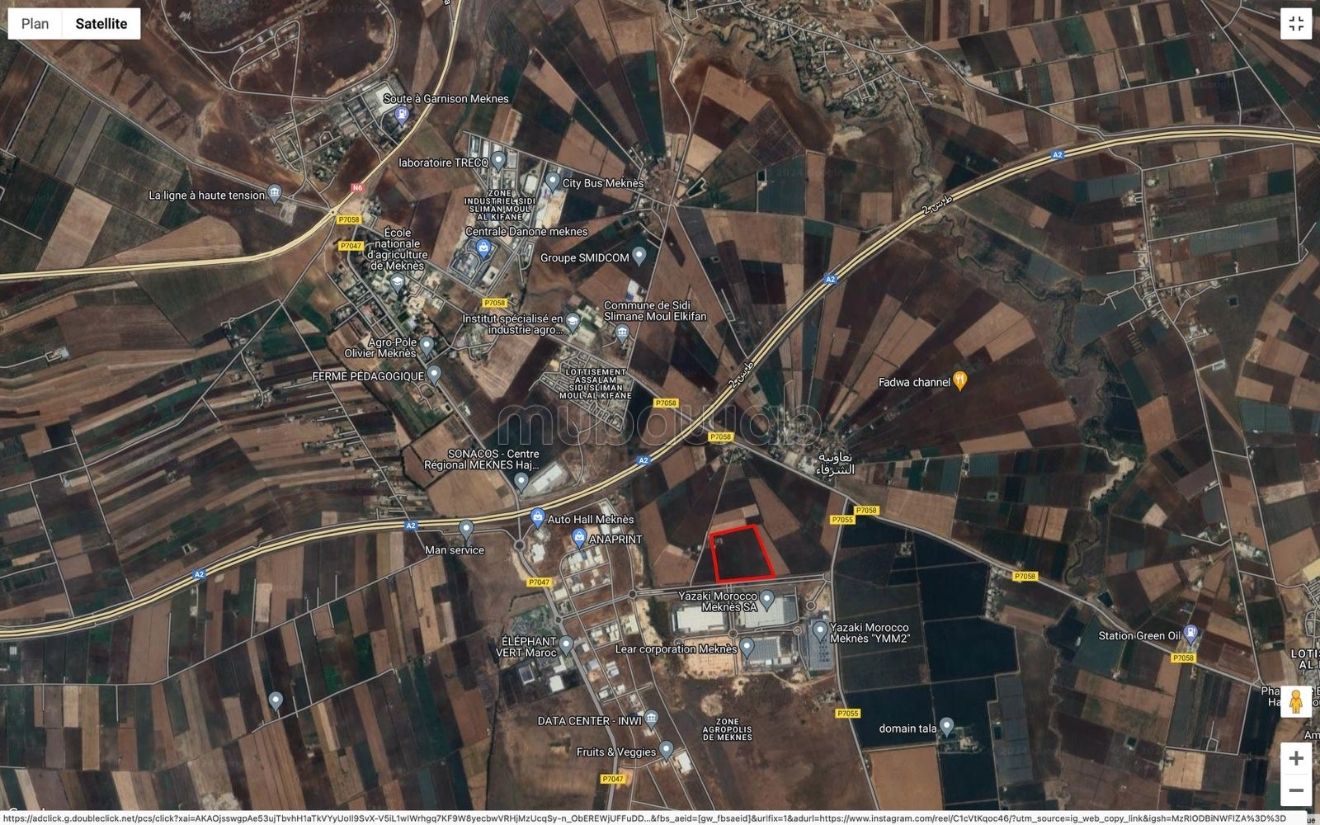1320x825 pixels.
Task: Switch to Plan map view
Action: pyautogui.click(x=35, y=24)
